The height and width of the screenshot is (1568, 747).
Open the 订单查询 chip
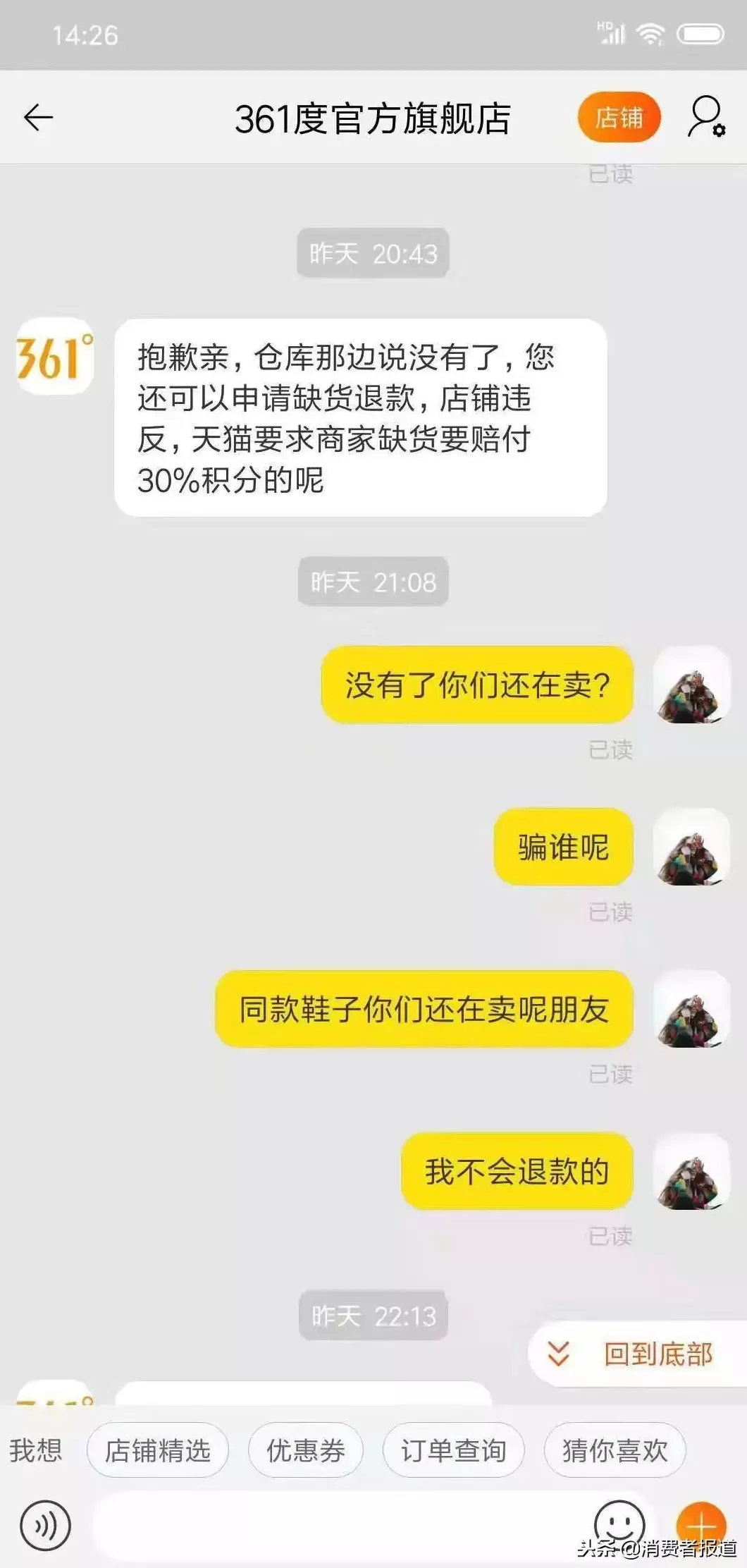tap(453, 1450)
